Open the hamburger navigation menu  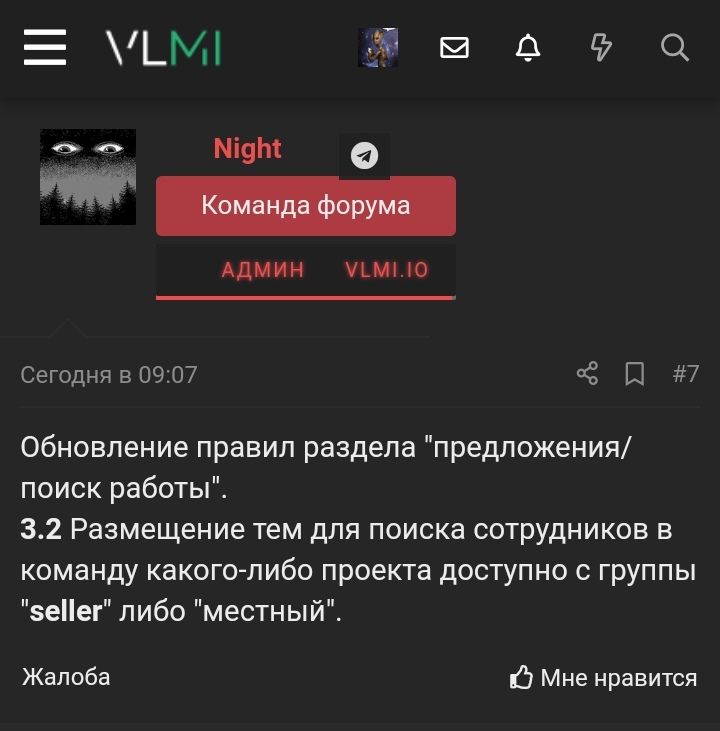pos(45,47)
